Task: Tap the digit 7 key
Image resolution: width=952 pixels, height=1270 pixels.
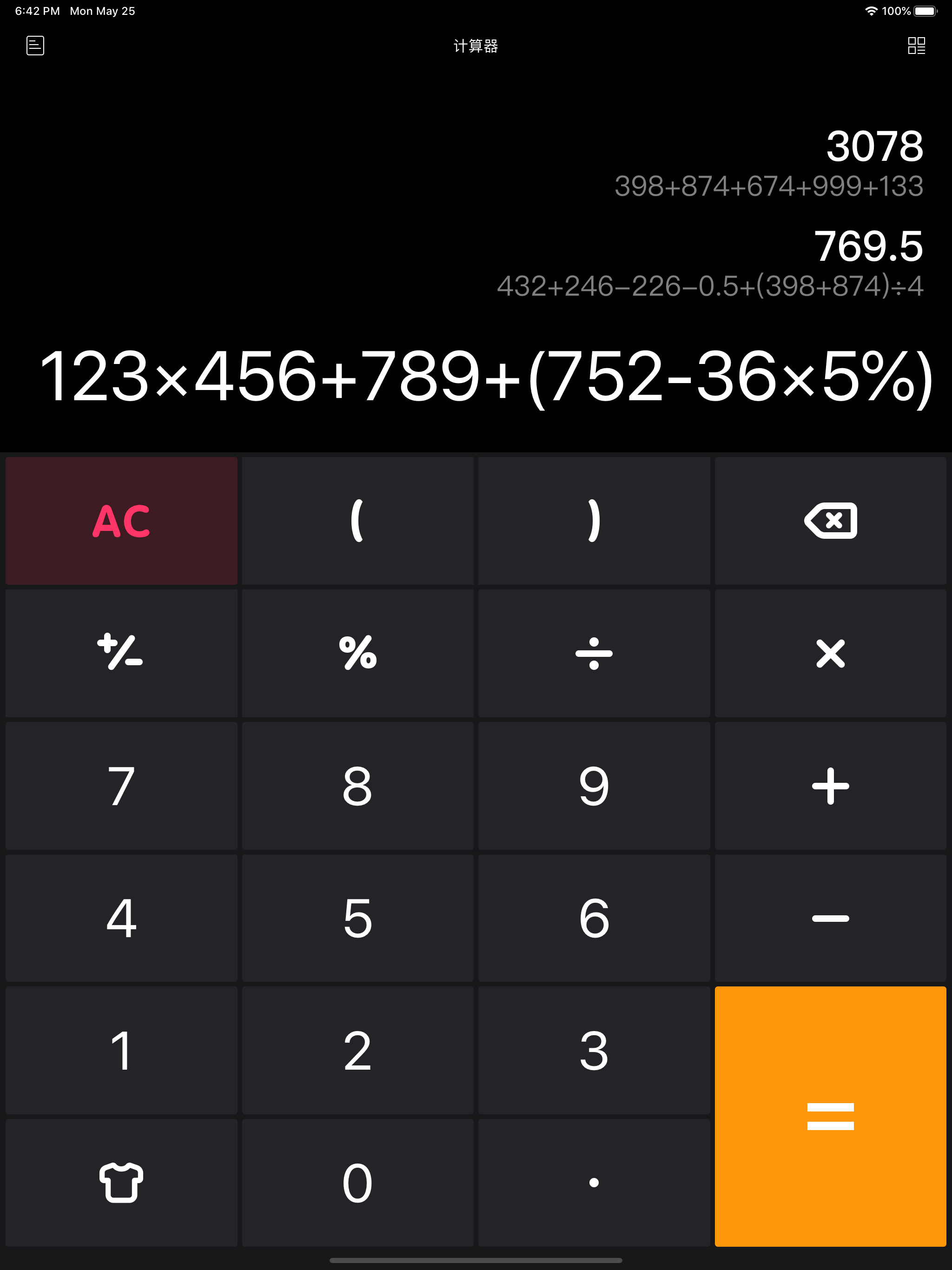Action: pyautogui.click(x=120, y=786)
